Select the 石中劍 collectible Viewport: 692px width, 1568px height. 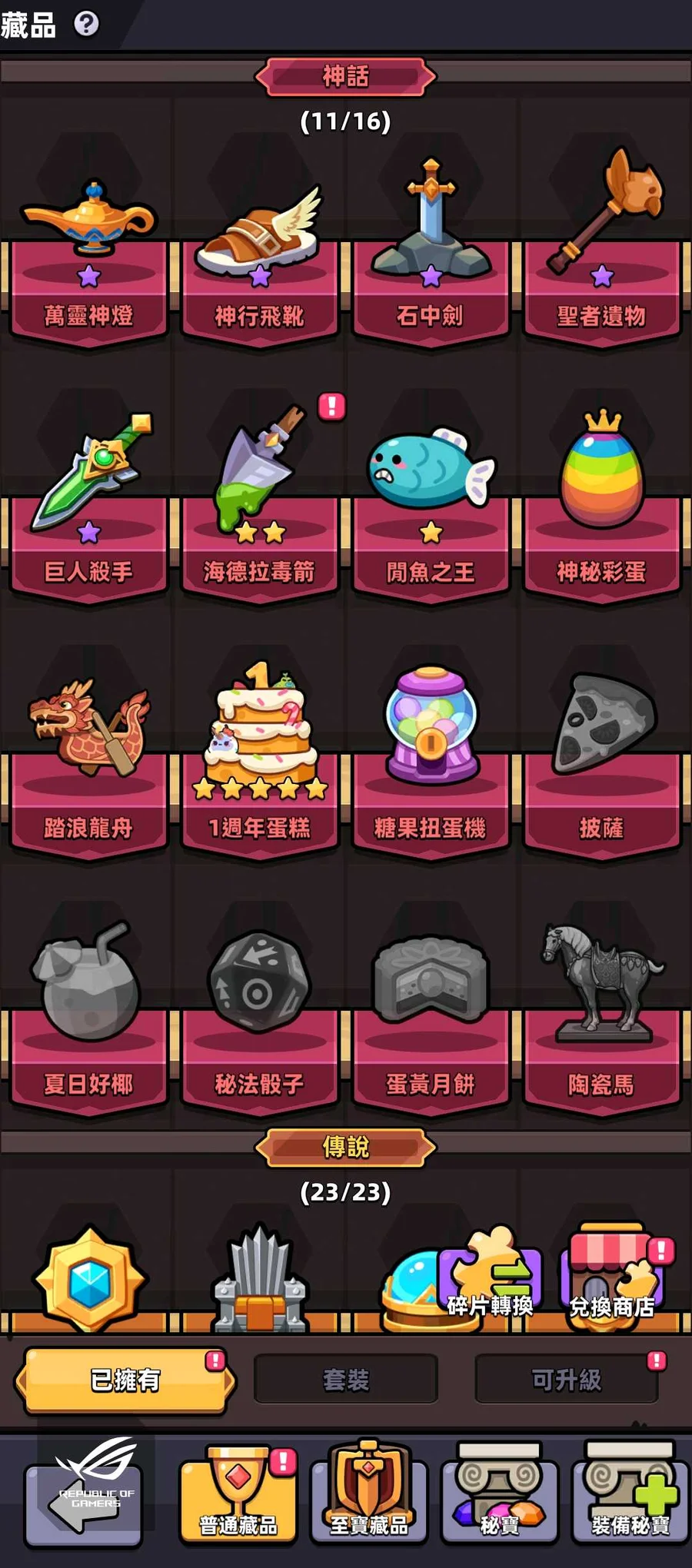tap(431, 254)
